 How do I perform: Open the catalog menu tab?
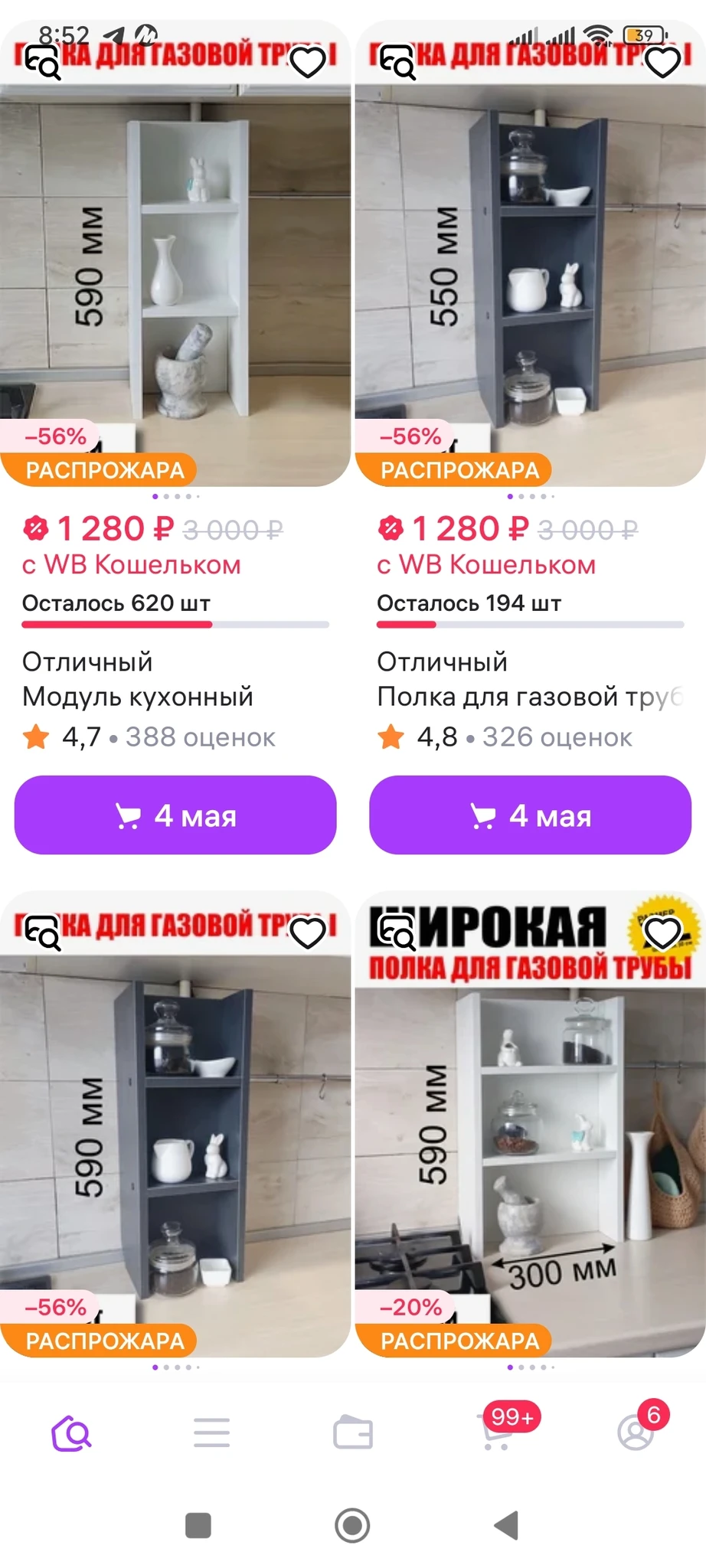pyautogui.click(x=211, y=1432)
